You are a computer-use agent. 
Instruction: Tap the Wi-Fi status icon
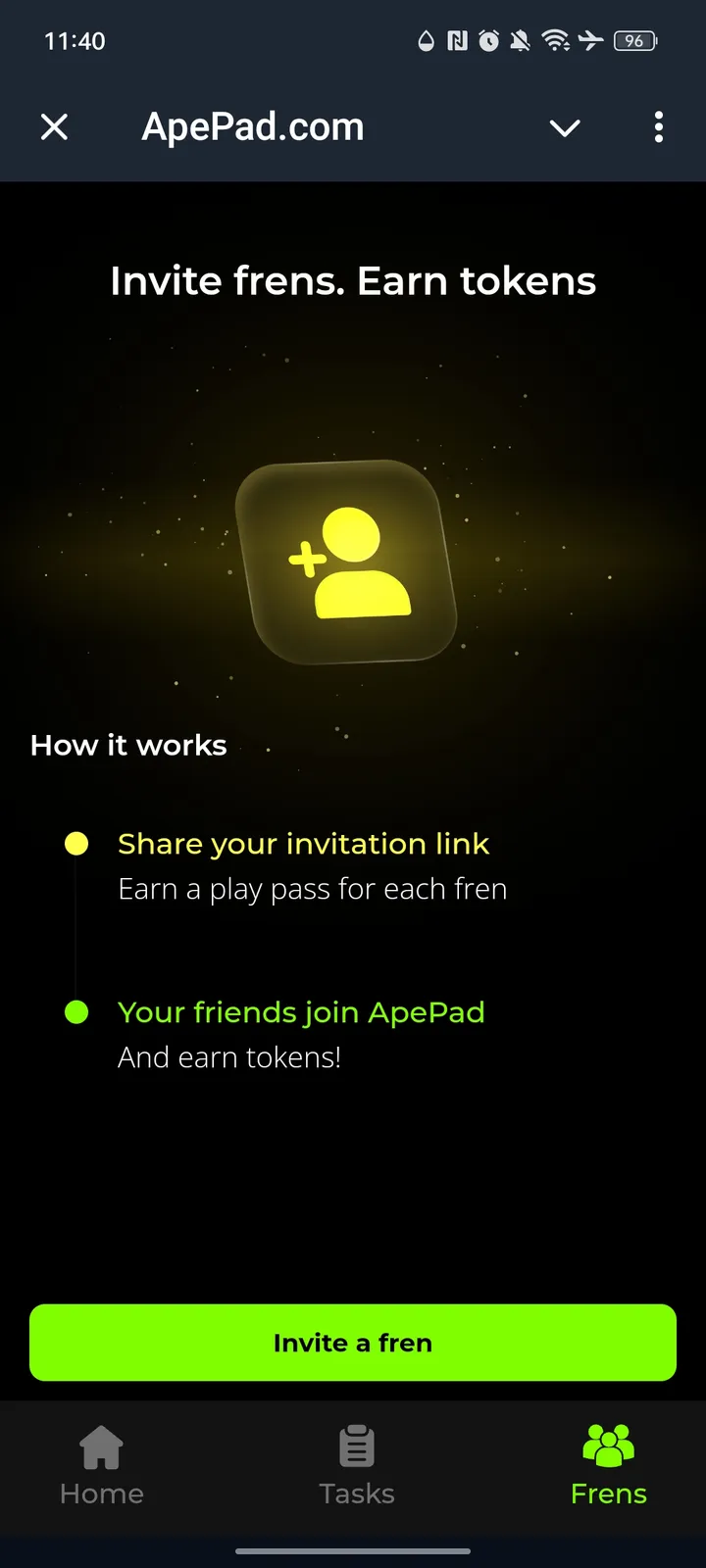555,41
